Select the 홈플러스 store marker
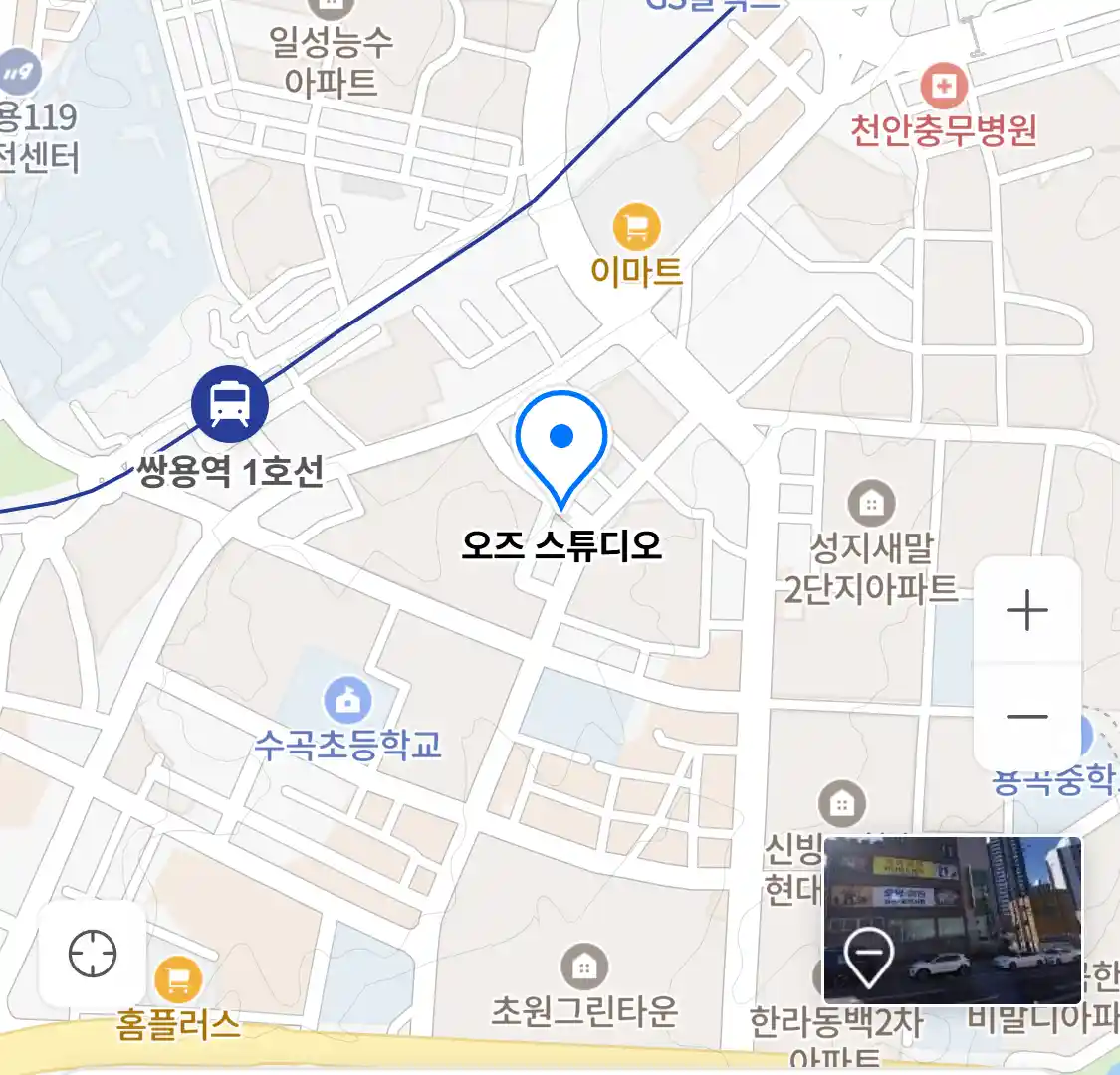 [178, 980]
